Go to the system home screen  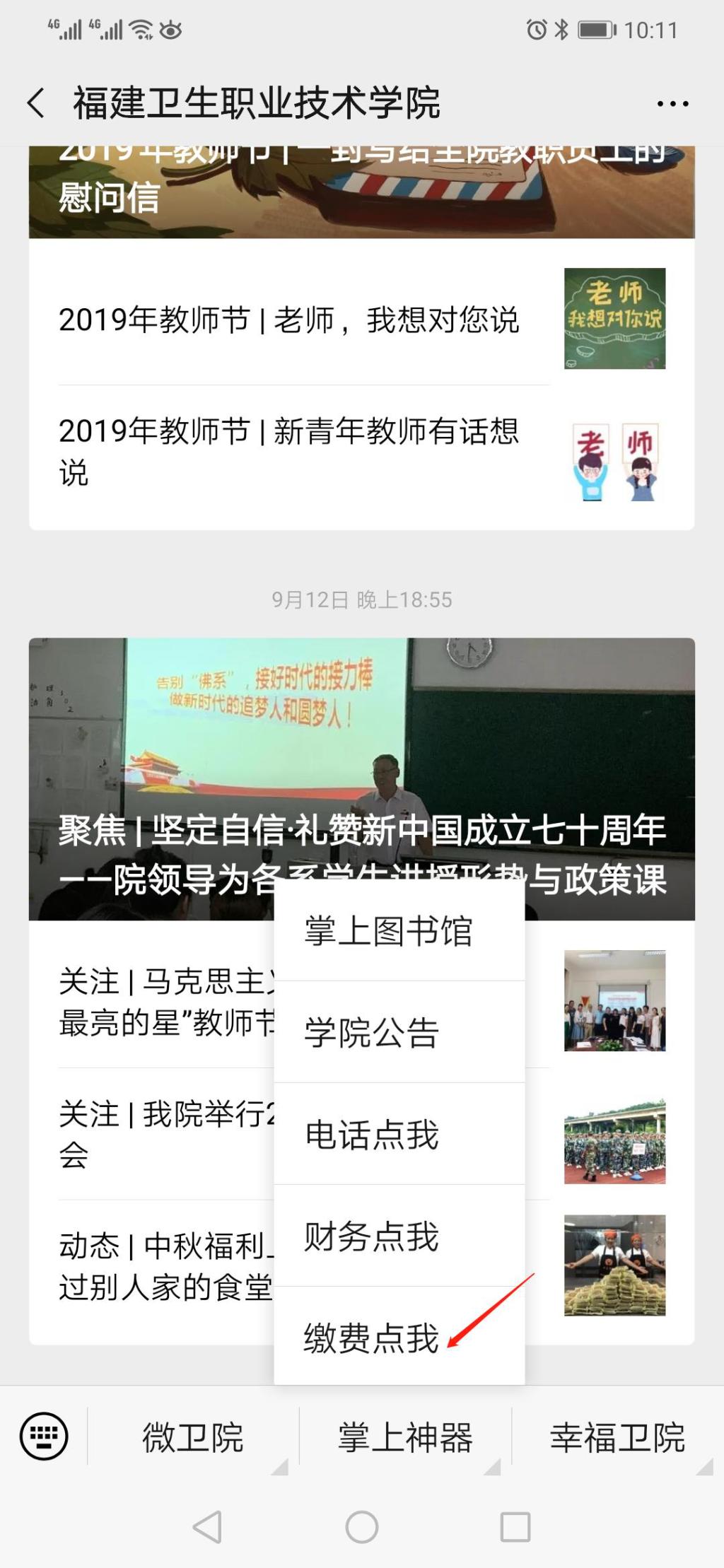[x=361, y=1527]
